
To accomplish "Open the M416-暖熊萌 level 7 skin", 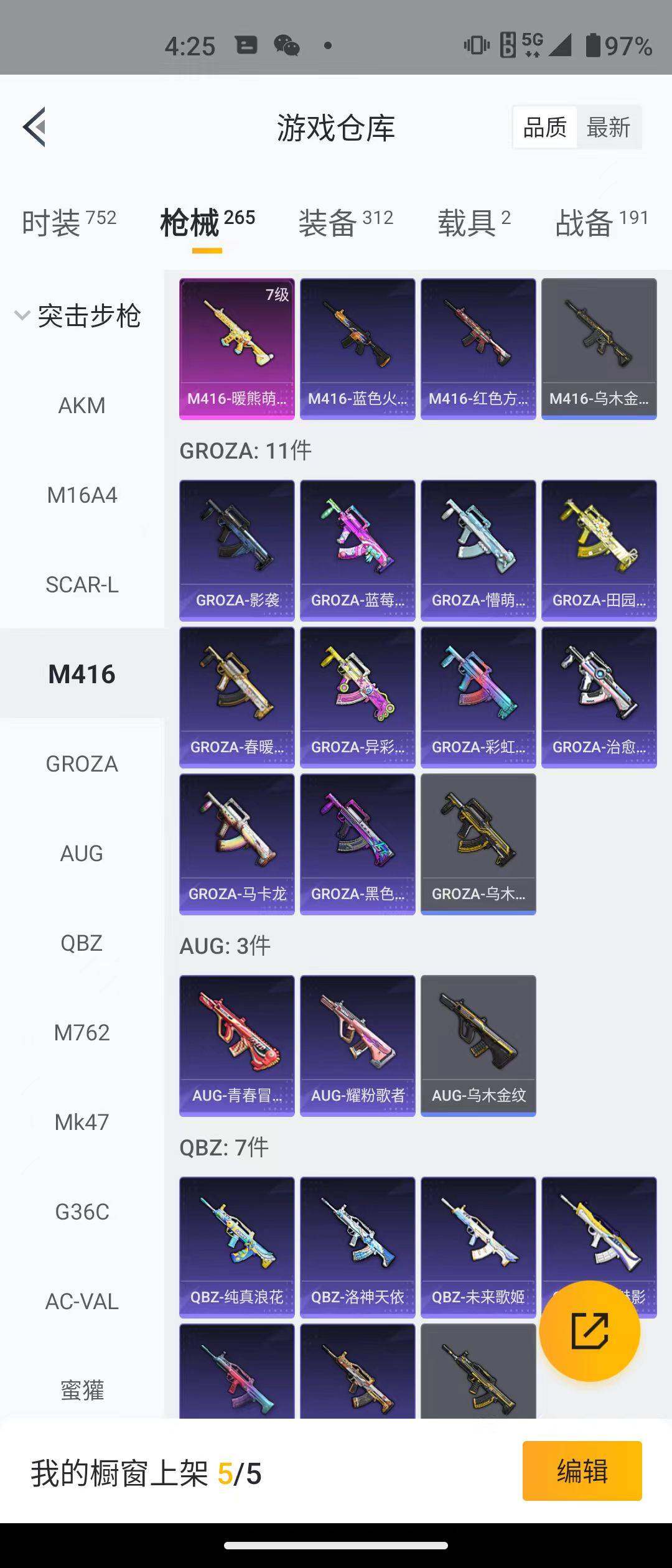I will click(236, 348).
